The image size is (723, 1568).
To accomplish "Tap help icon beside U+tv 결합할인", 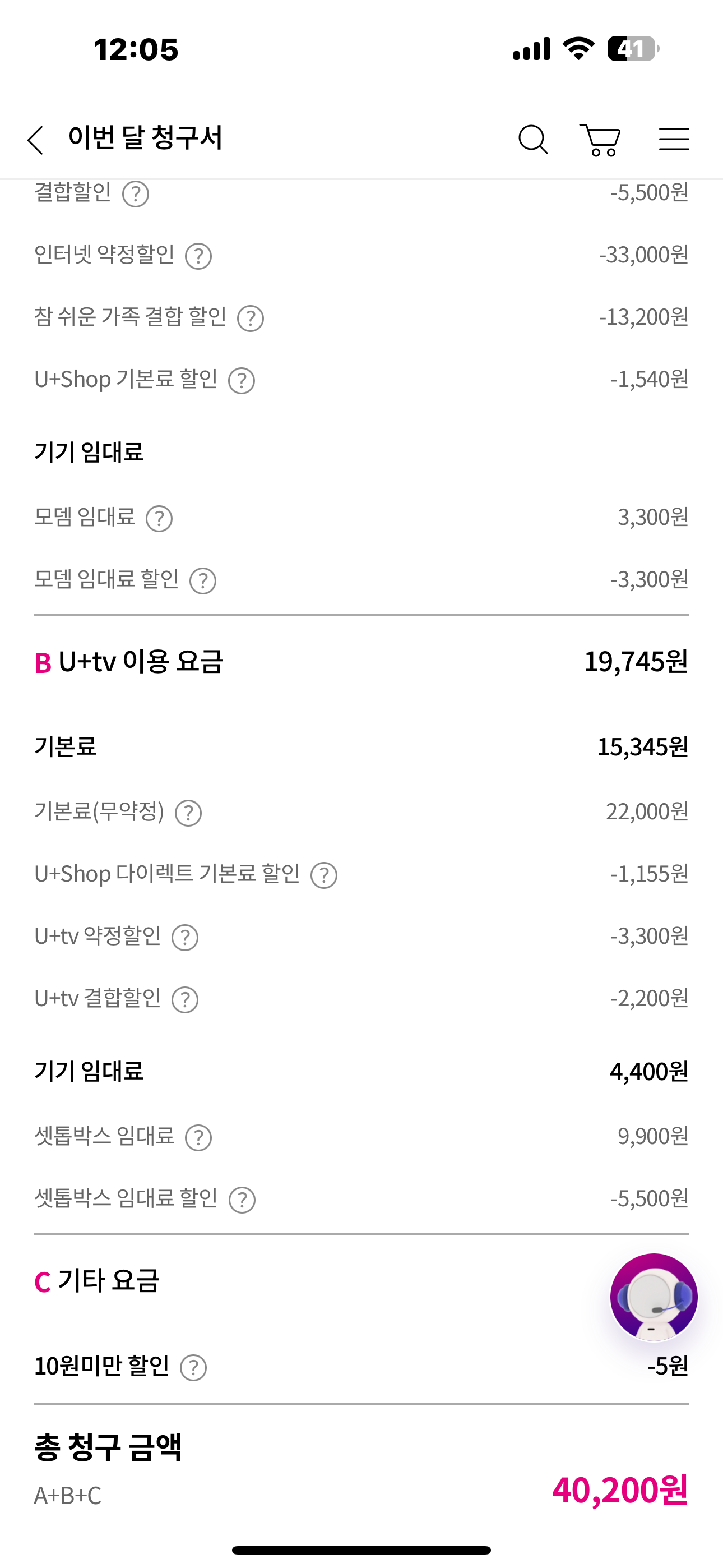I will tap(185, 1000).
